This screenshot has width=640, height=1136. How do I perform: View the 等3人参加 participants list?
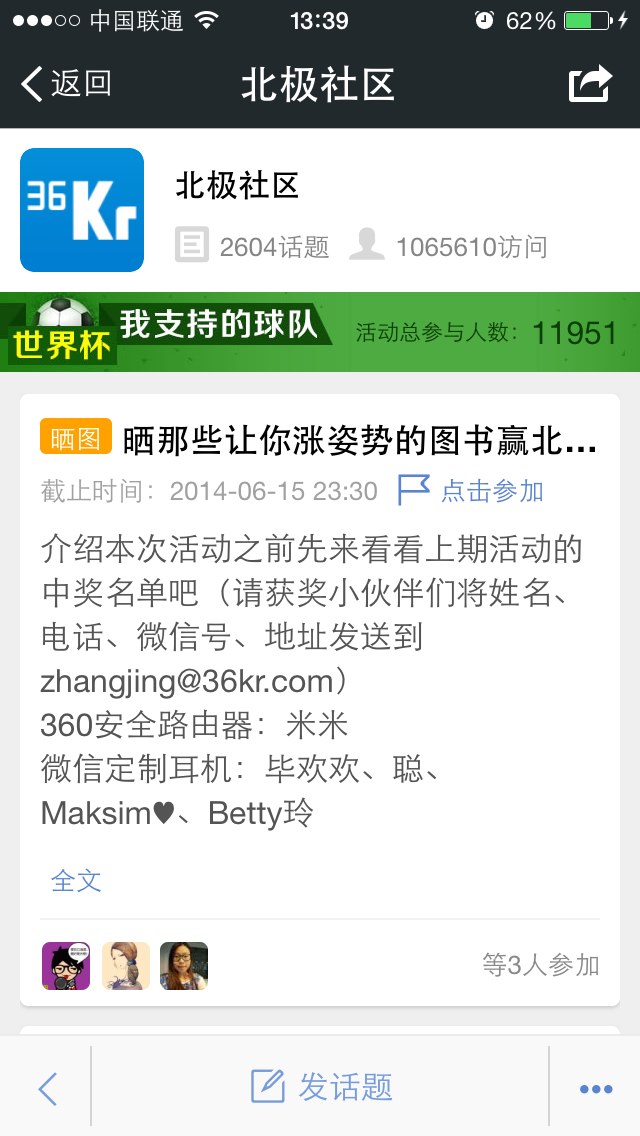[540, 965]
